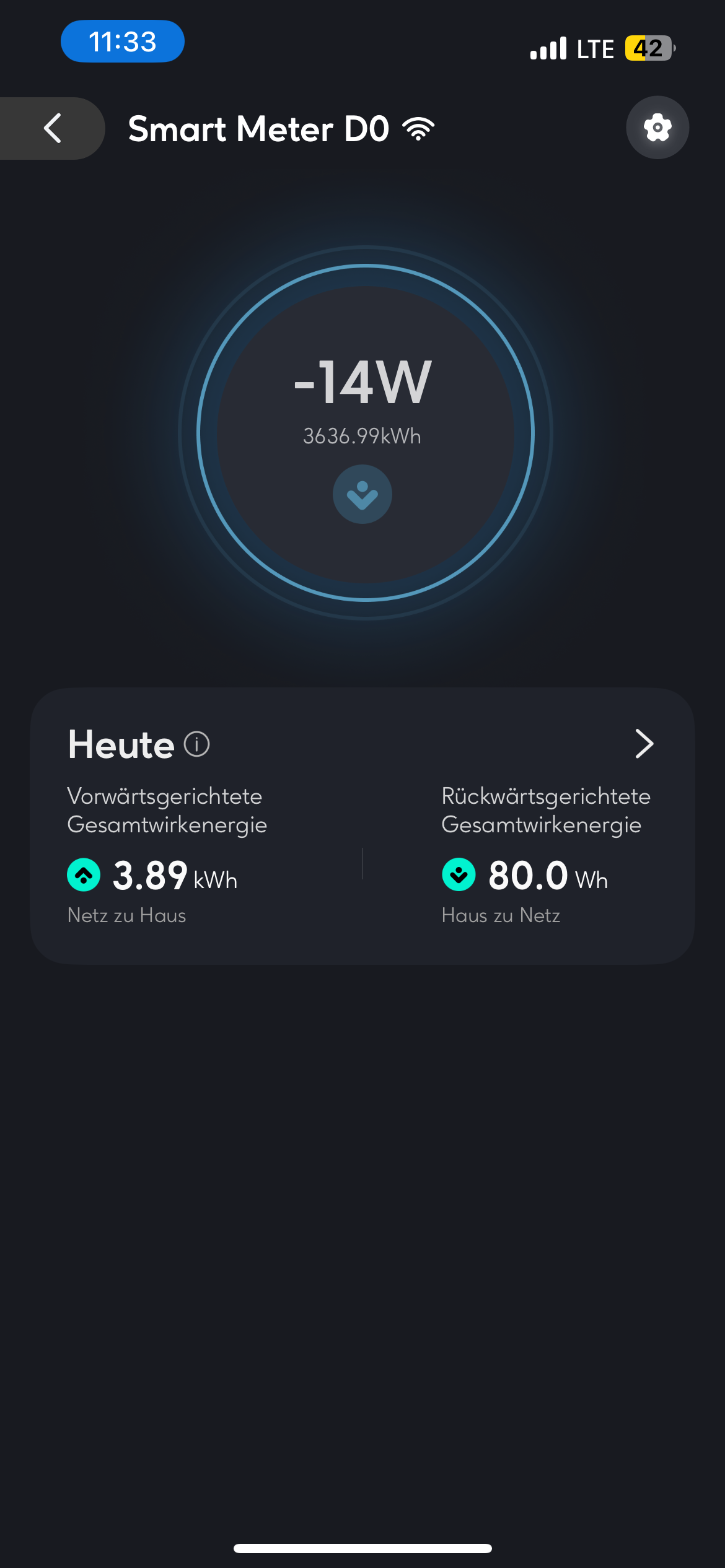Open today's details with the chevron arrow
The height and width of the screenshot is (1568, 725).
pyautogui.click(x=644, y=744)
